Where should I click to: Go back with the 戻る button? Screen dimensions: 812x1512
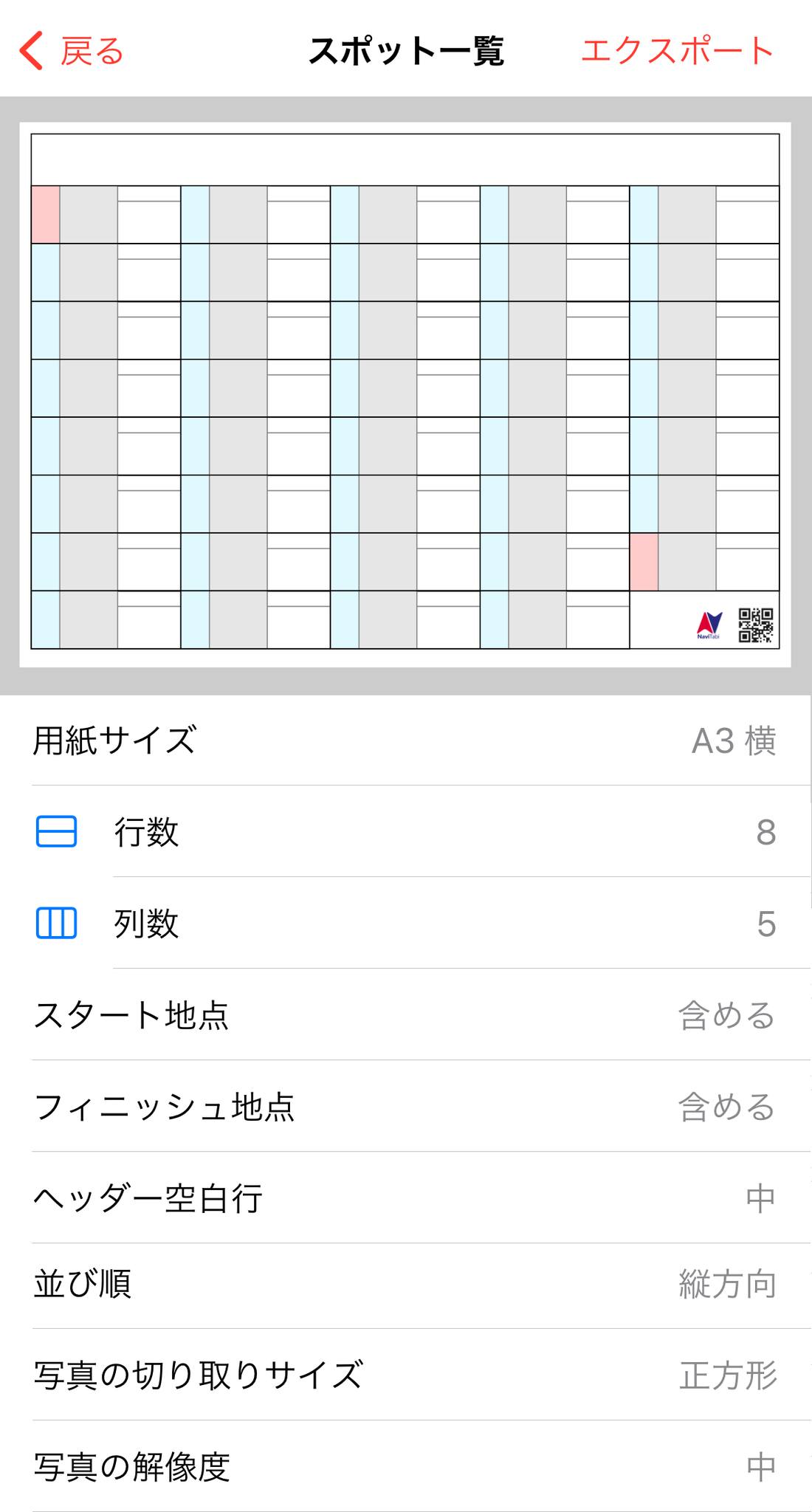tap(72, 51)
